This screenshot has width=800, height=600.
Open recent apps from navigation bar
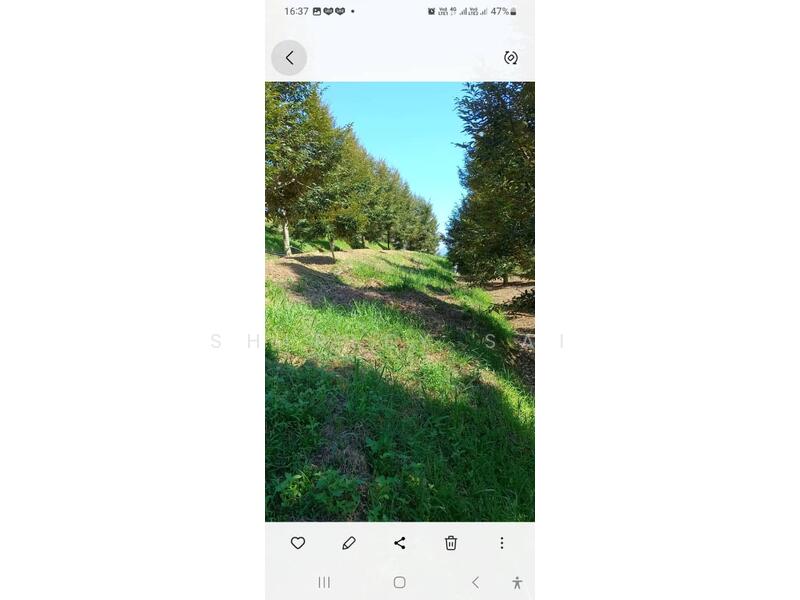pyautogui.click(x=324, y=582)
